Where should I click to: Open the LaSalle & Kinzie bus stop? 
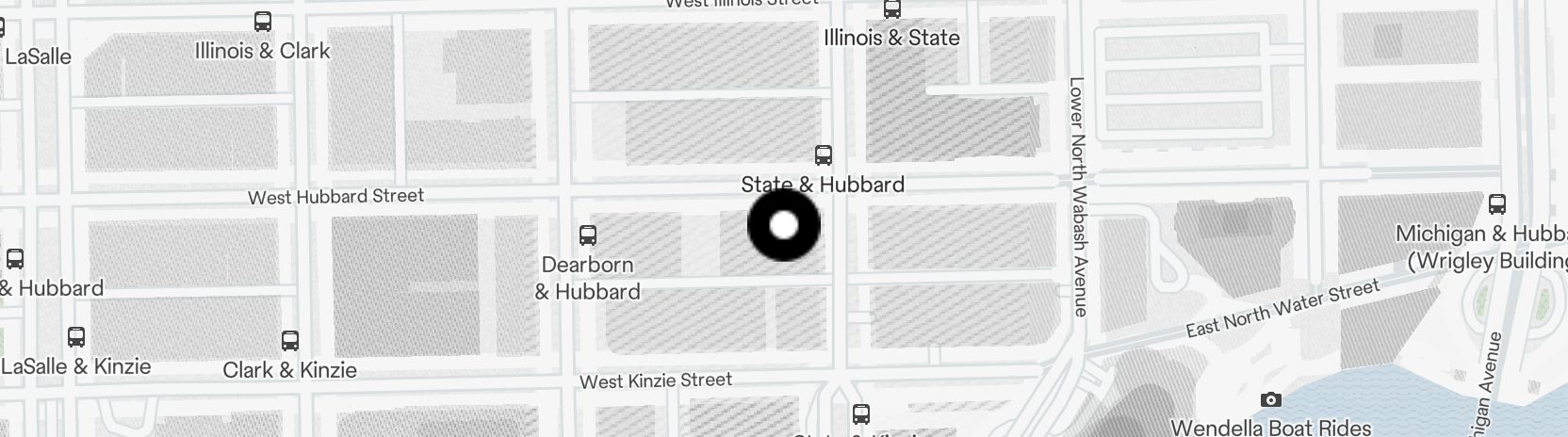coord(76,336)
